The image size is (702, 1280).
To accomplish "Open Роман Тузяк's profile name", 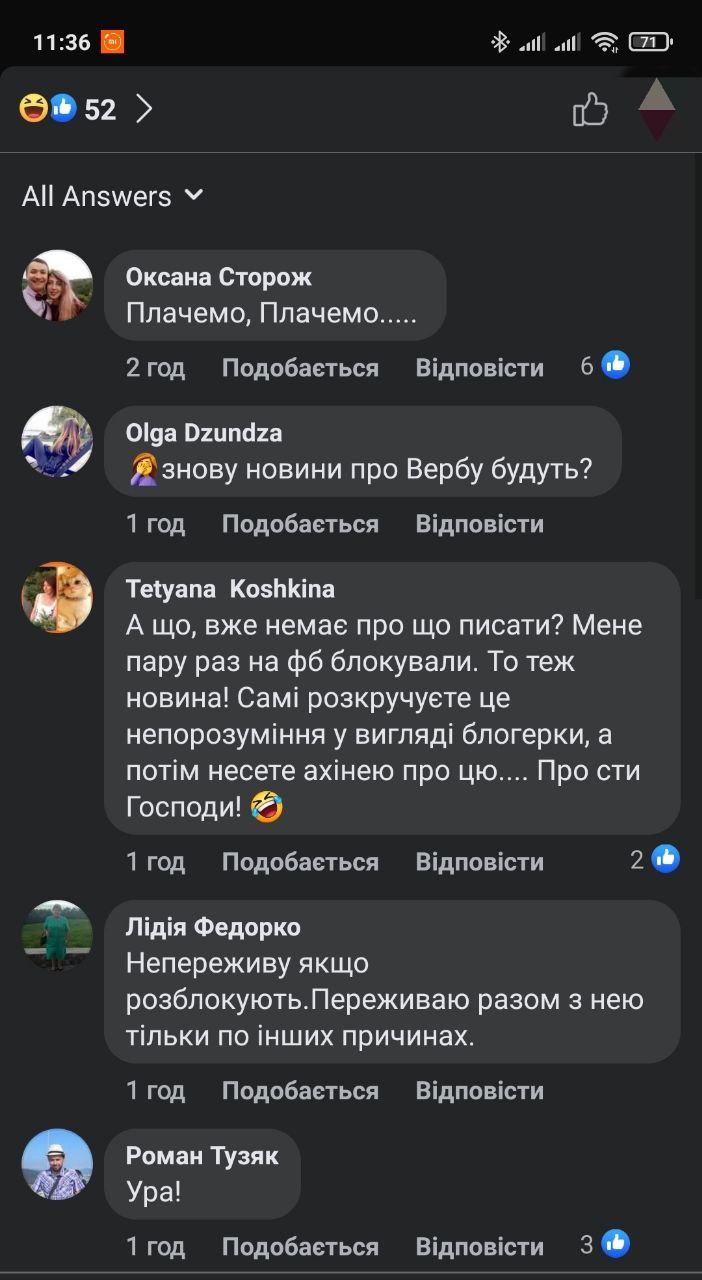I will pos(202,1156).
